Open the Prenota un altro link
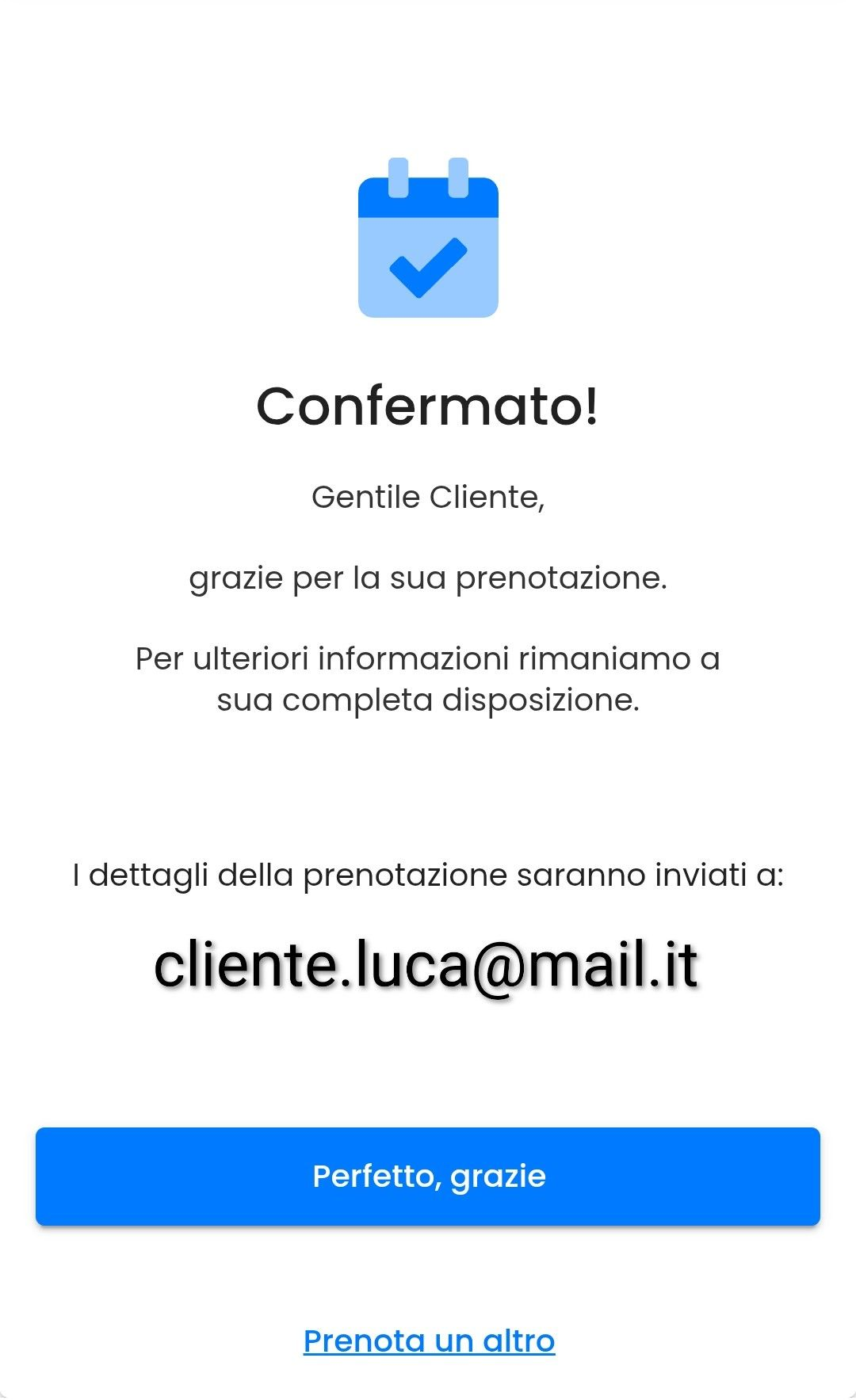Viewport: 856px width, 1400px height. click(429, 1341)
